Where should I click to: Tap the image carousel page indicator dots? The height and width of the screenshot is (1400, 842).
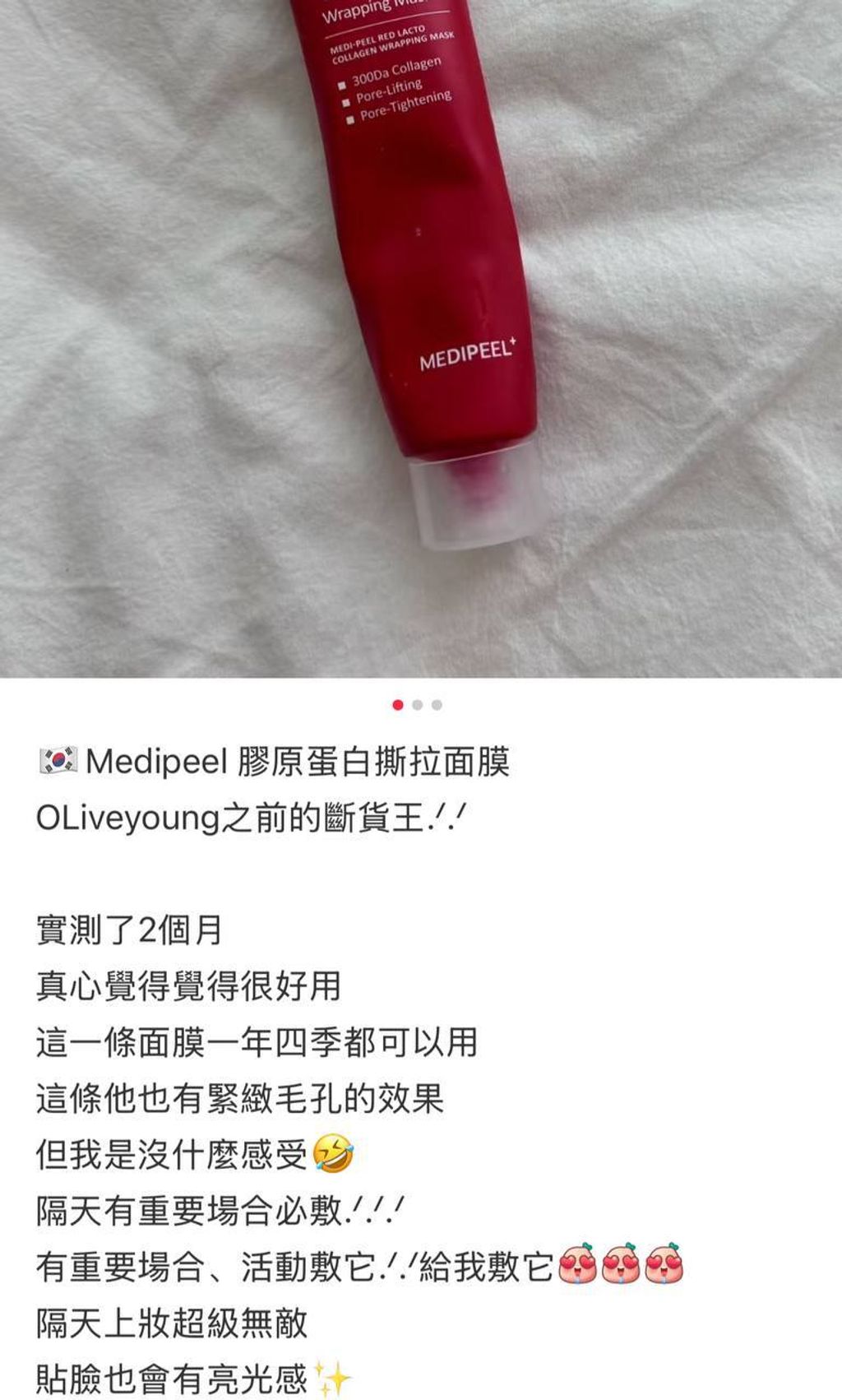pyautogui.click(x=417, y=705)
